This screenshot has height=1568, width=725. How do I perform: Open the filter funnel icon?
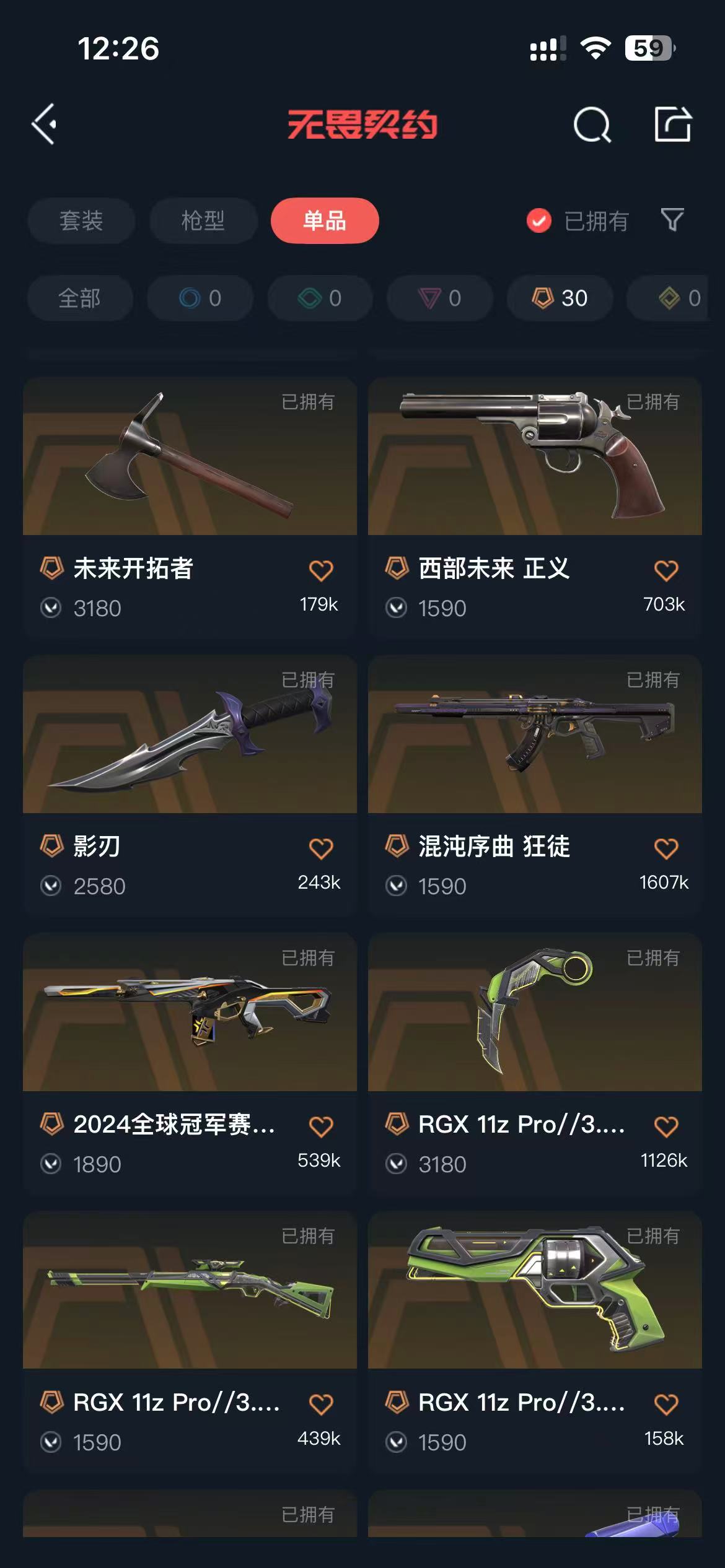click(x=672, y=220)
